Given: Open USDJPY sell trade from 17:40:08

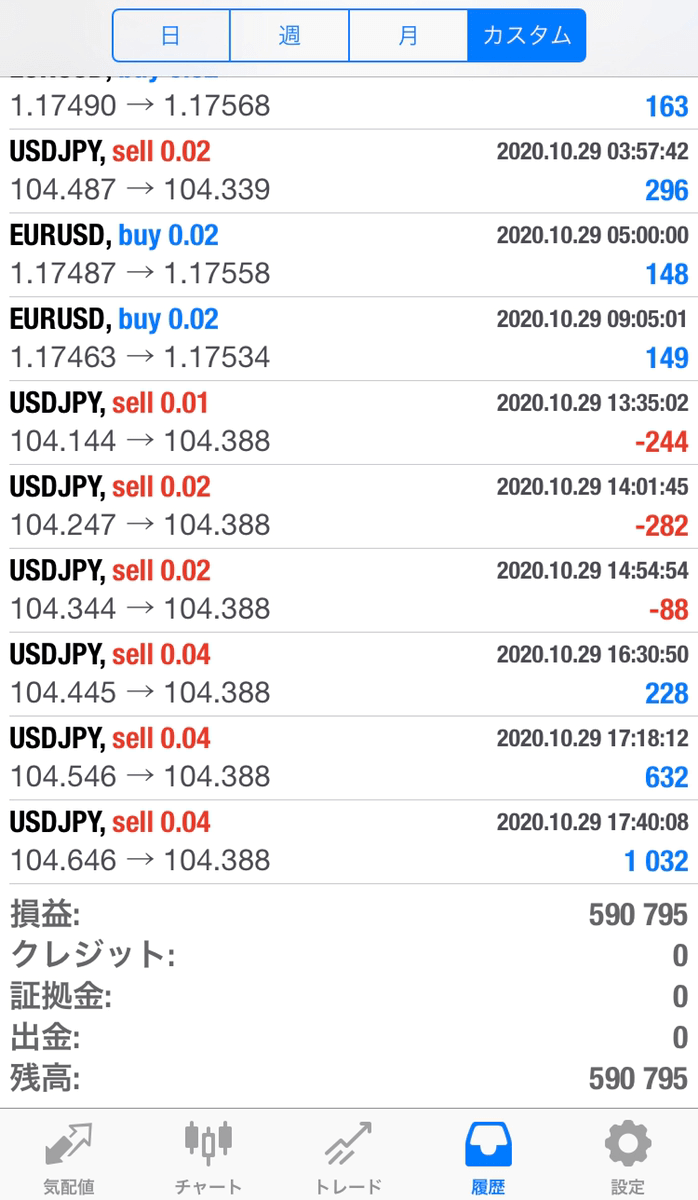Looking at the screenshot, I should click(349, 843).
